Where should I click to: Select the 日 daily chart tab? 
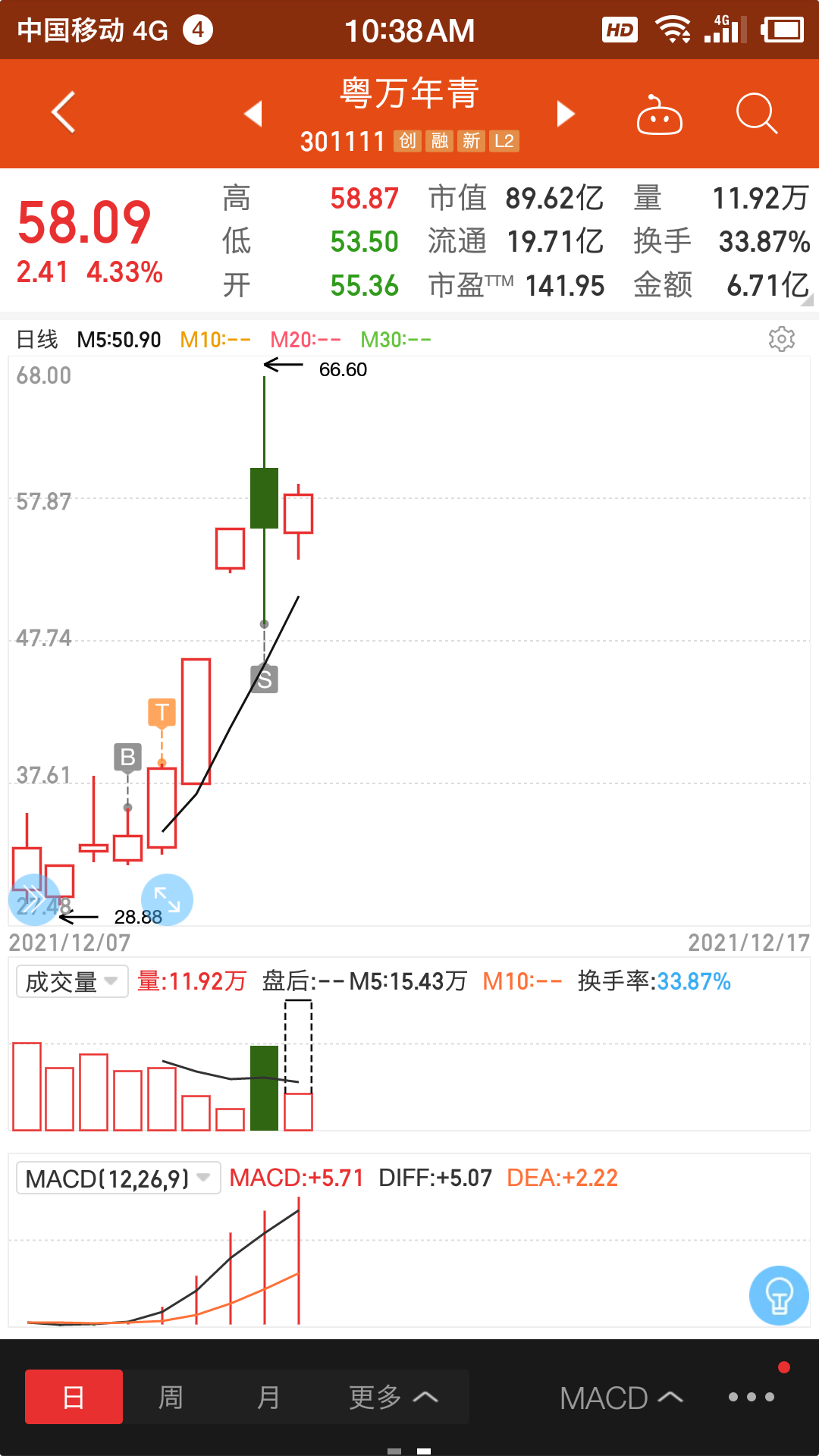(74, 1397)
